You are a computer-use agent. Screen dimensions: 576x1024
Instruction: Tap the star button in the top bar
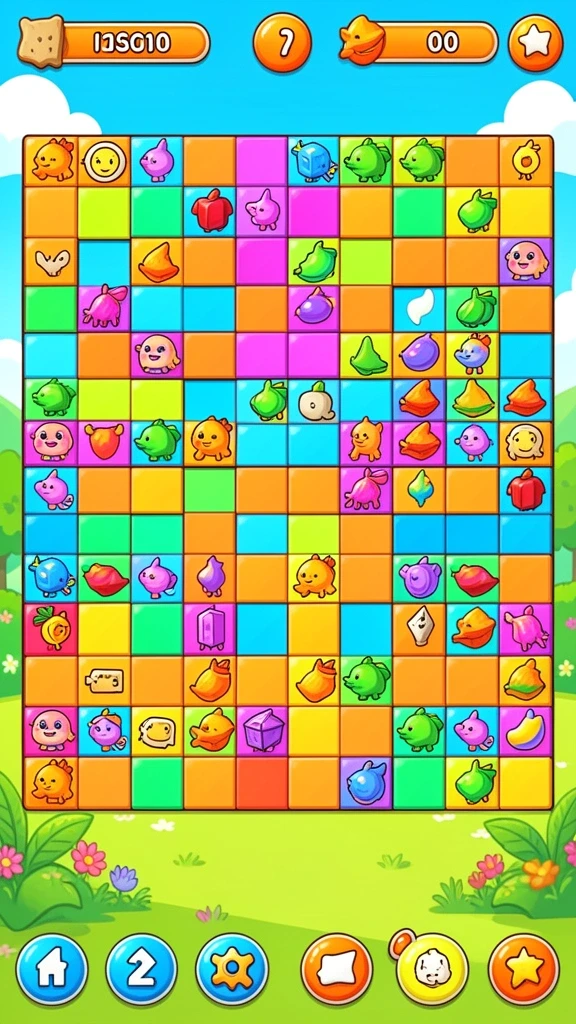point(536,42)
